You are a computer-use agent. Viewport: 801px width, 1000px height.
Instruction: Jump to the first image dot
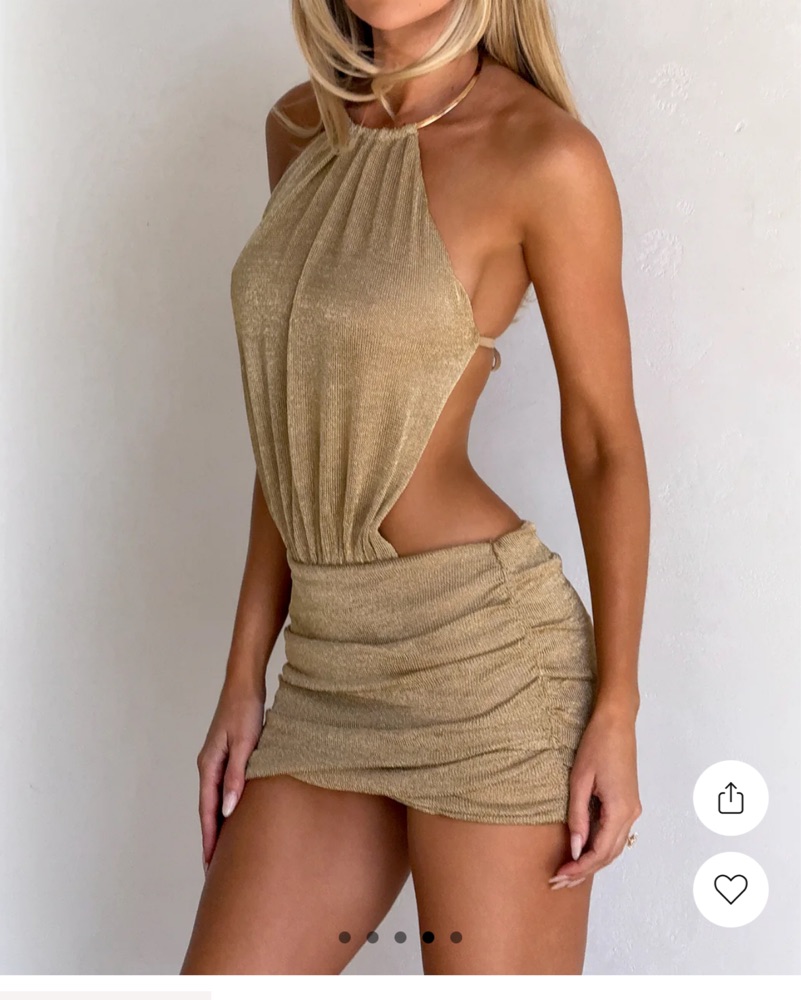click(345, 937)
